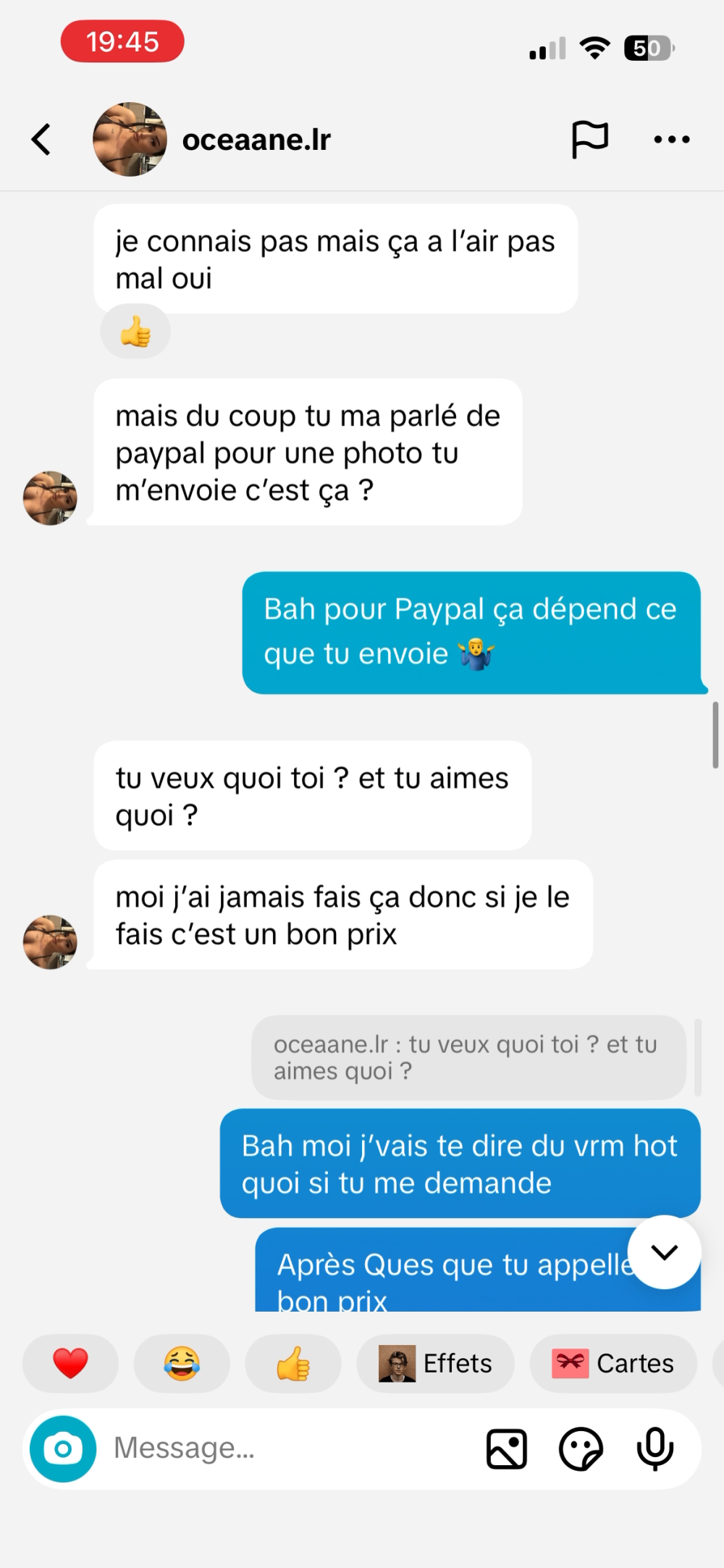Viewport: 724px width, 1568px height.
Task: Send the thumbs up quick reaction
Action: click(293, 1364)
